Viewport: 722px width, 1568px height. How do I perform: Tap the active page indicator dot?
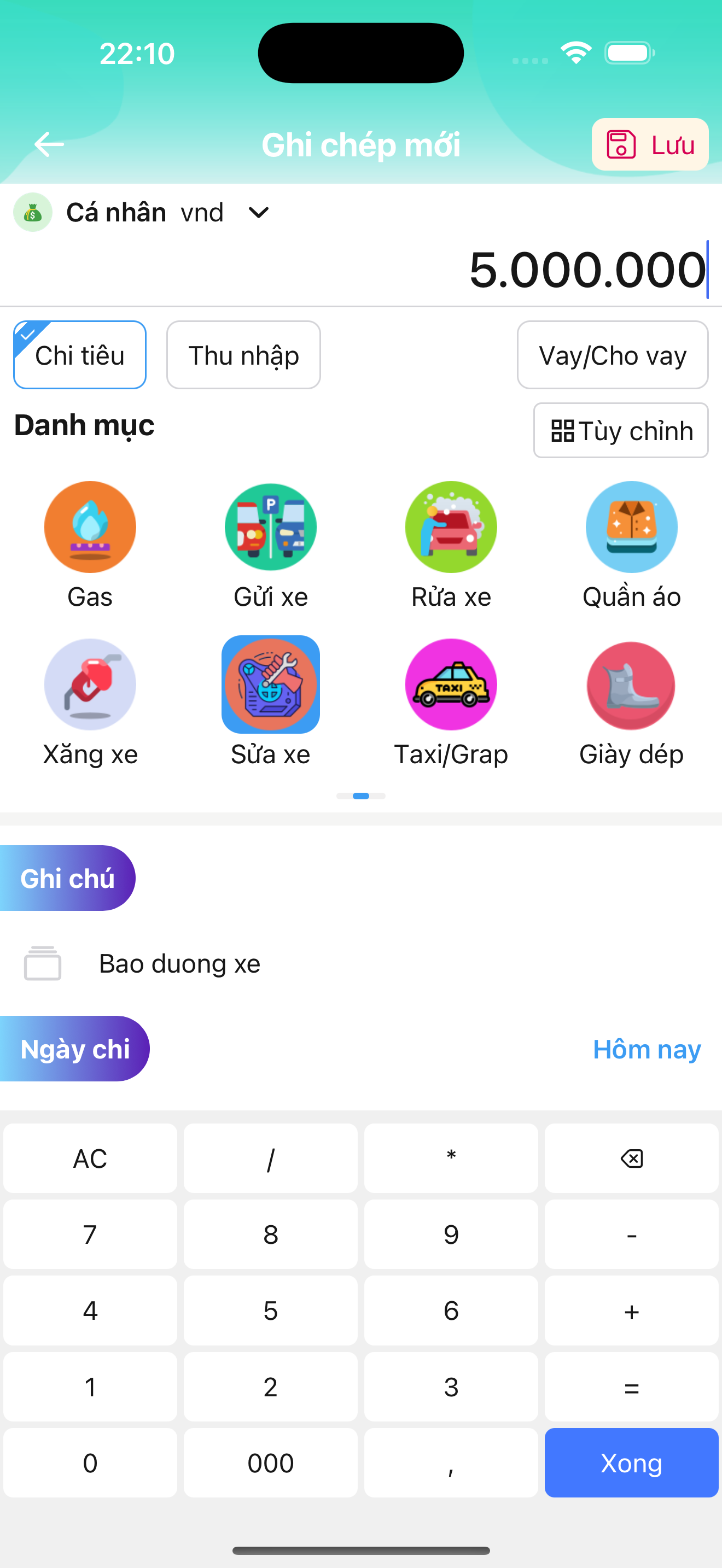(x=361, y=795)
